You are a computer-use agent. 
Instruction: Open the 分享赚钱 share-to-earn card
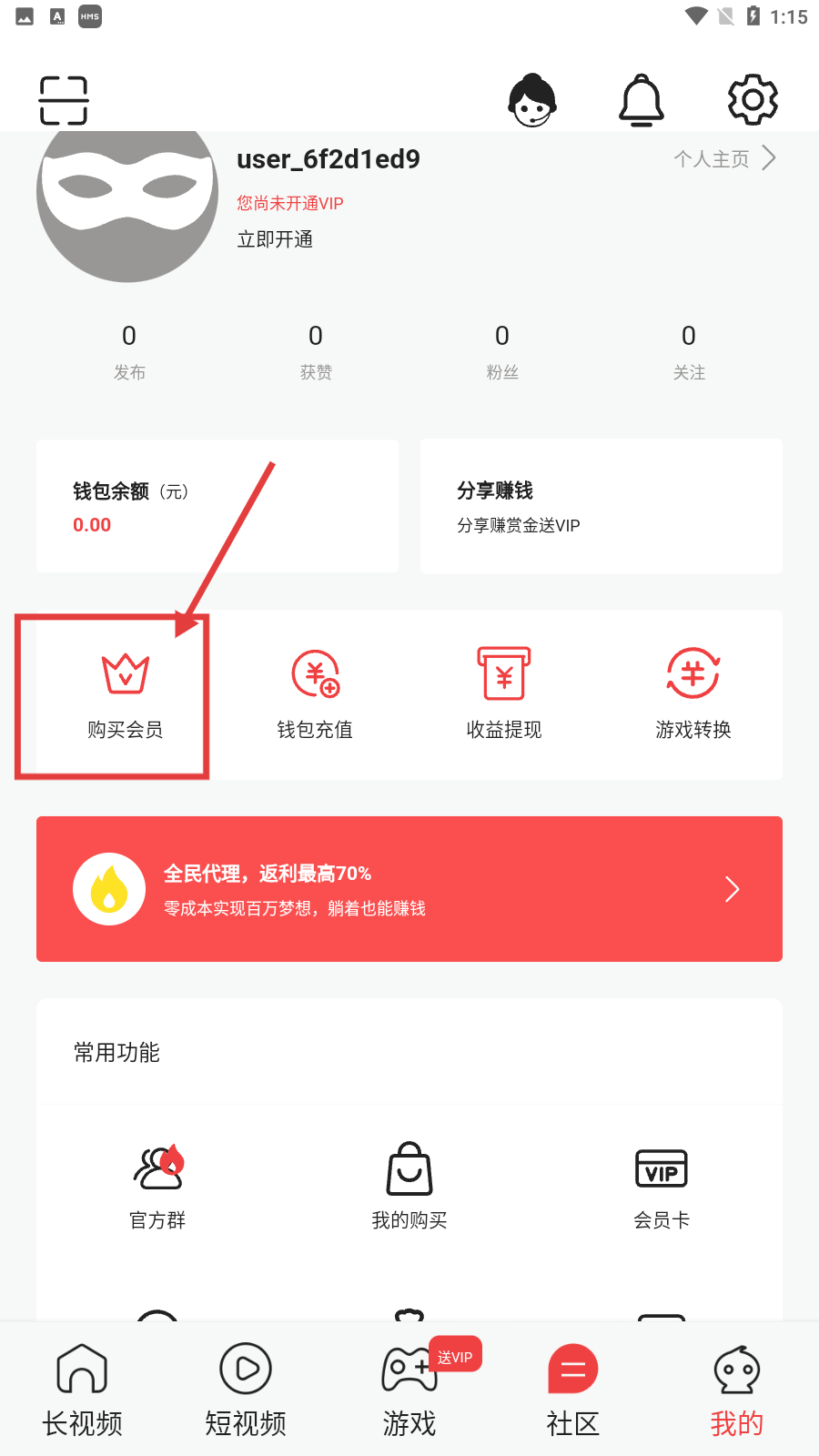tap(601, 506)
